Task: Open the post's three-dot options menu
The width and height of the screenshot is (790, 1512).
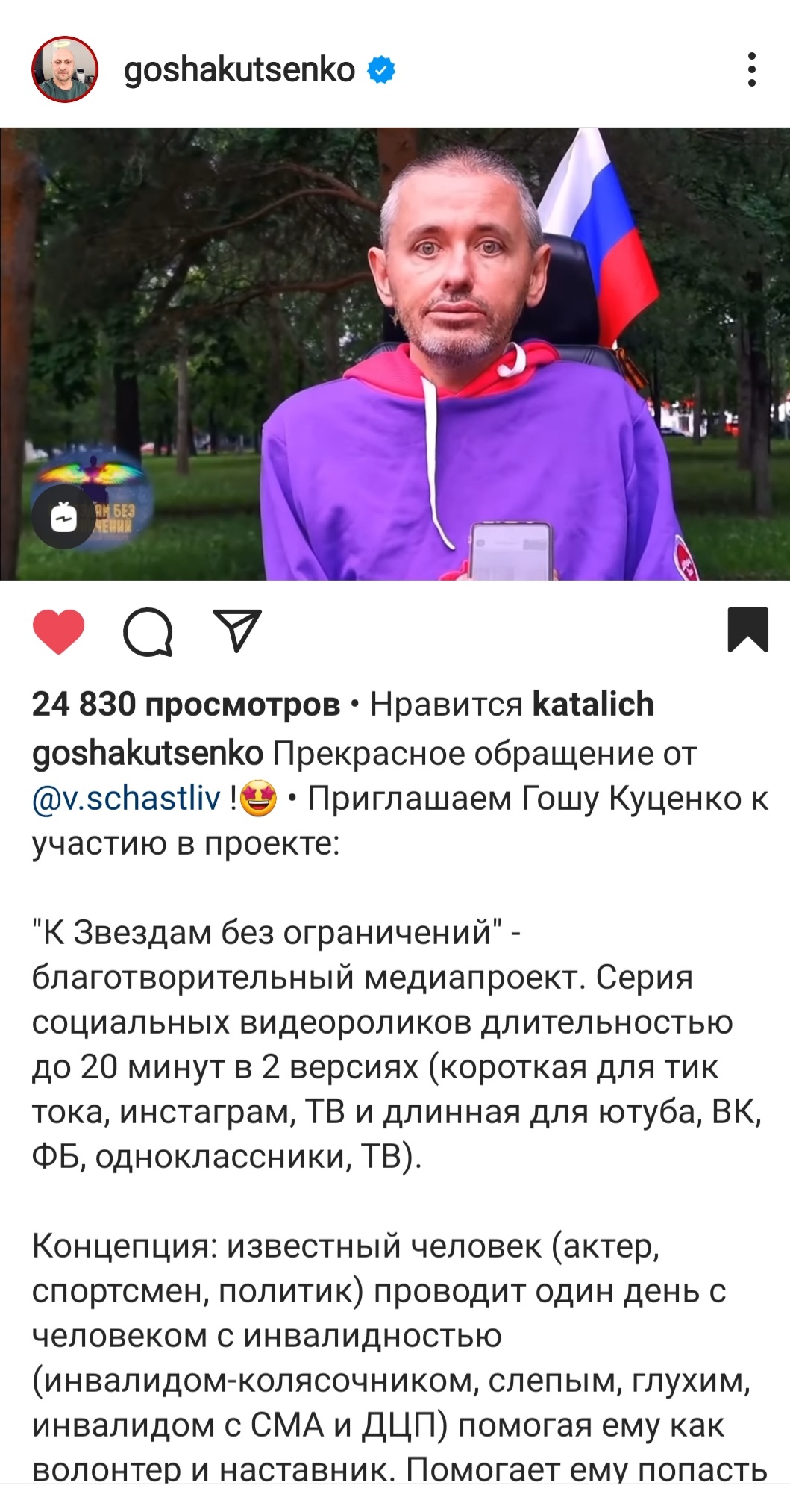Action: 751,70
